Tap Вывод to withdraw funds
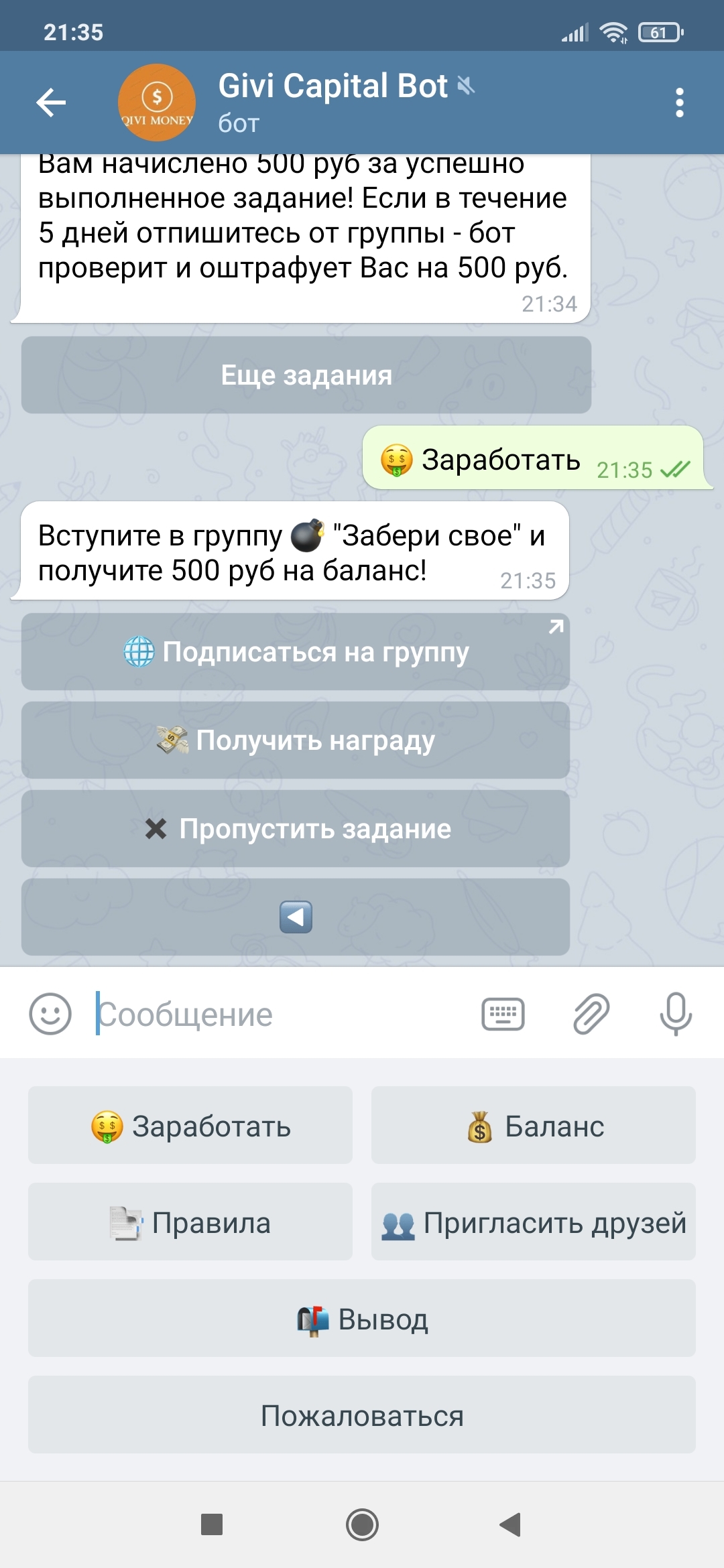The image size is (724, 1568). click(x=362, y=1319)
